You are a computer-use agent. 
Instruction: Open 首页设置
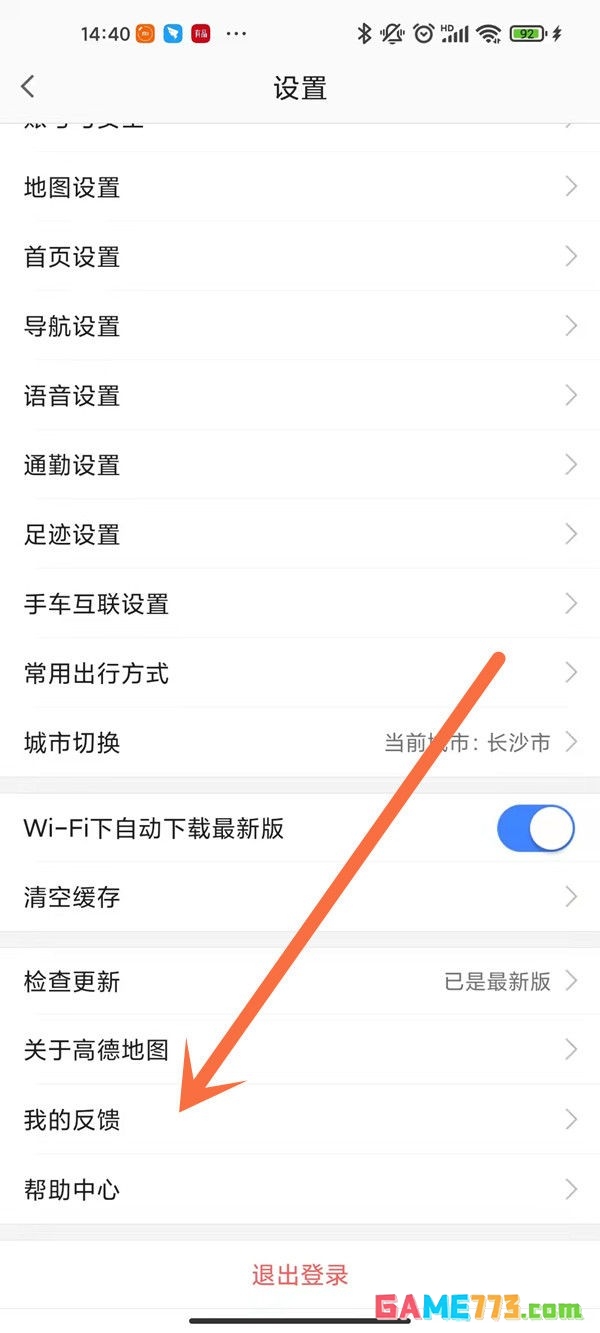pyautogui.click(x=300, y=257)
